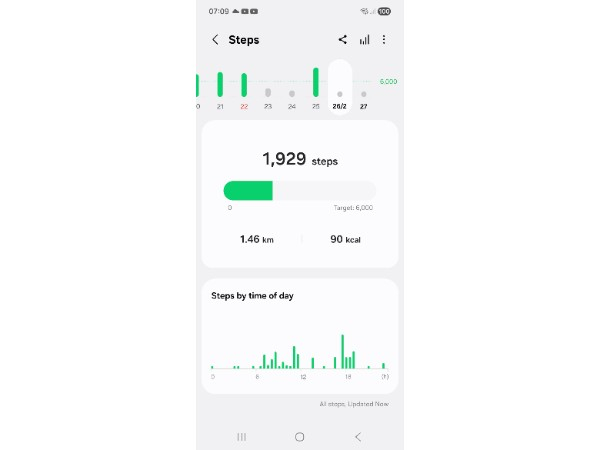600x450 pixels.
Task: Open the recent apps view
Action: (241, 437)
